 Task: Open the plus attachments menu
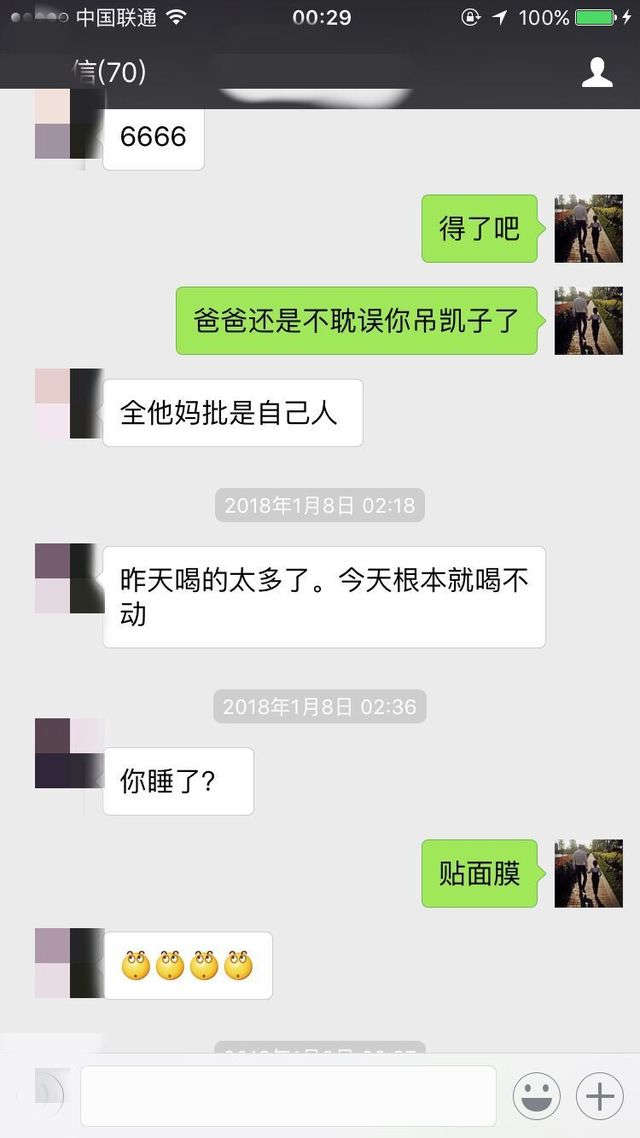pos(599,1096)
